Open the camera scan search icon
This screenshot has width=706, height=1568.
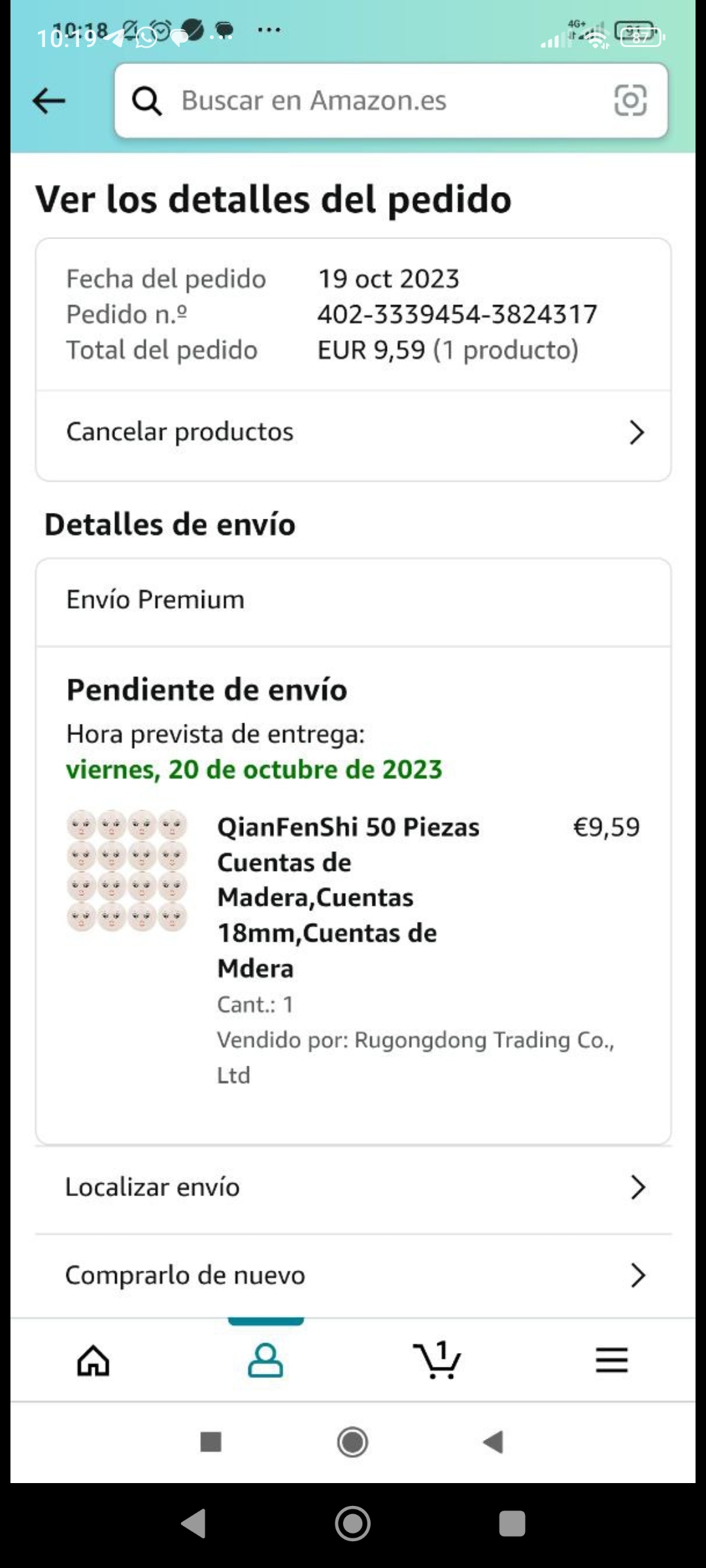[x=630, y=101]
